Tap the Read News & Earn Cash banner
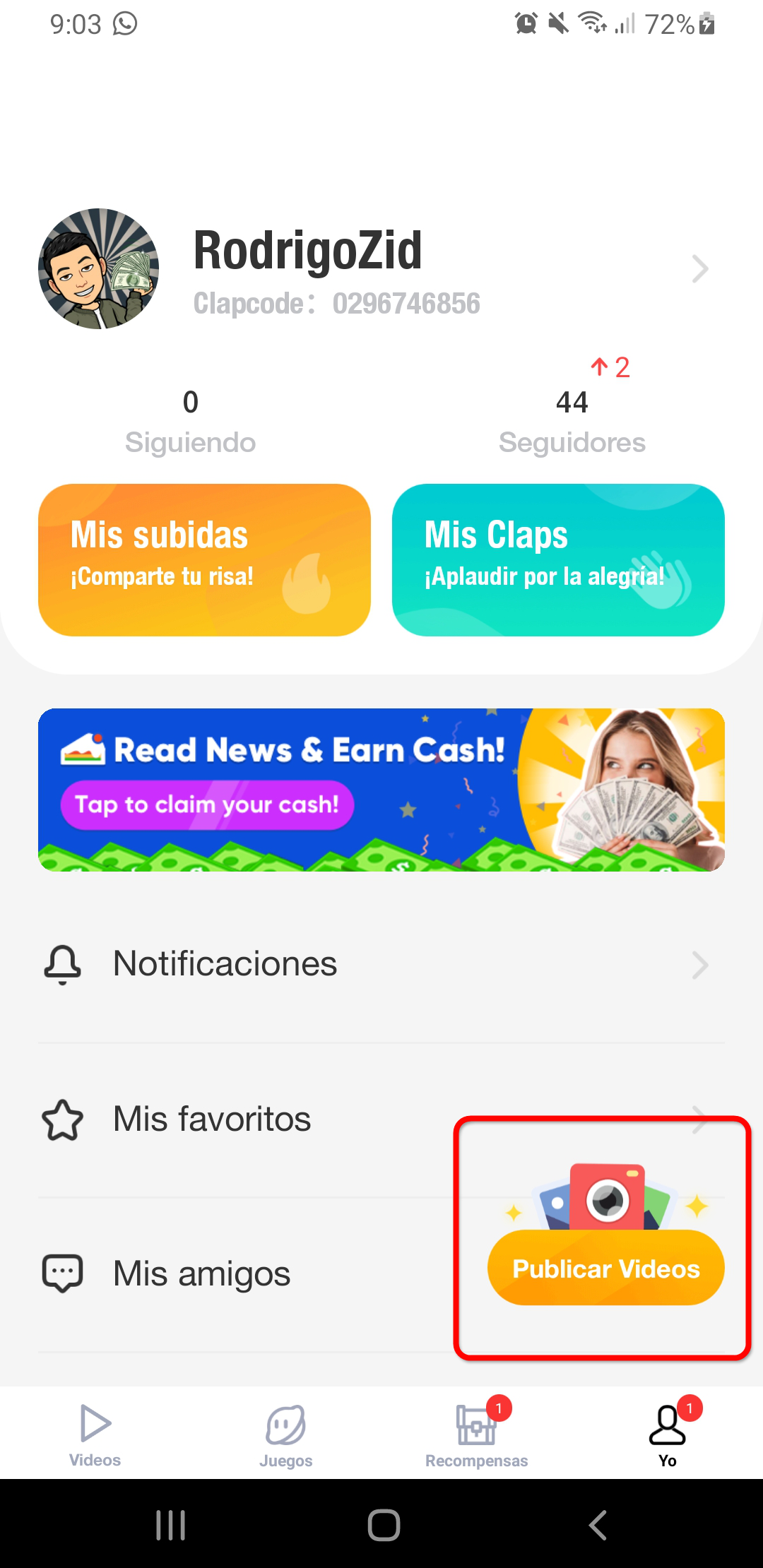 pos(381,790)
